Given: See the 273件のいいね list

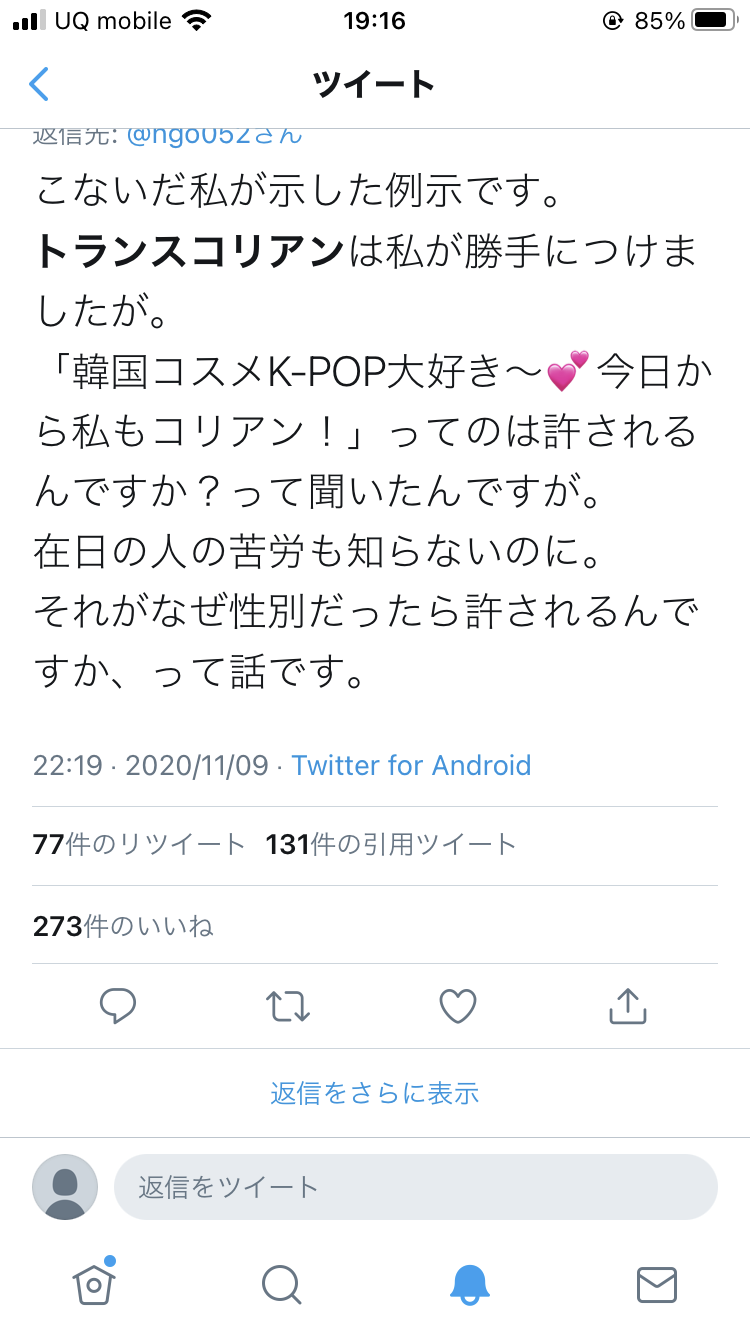Looking at the screenshot, I should (x=123, y=926).
